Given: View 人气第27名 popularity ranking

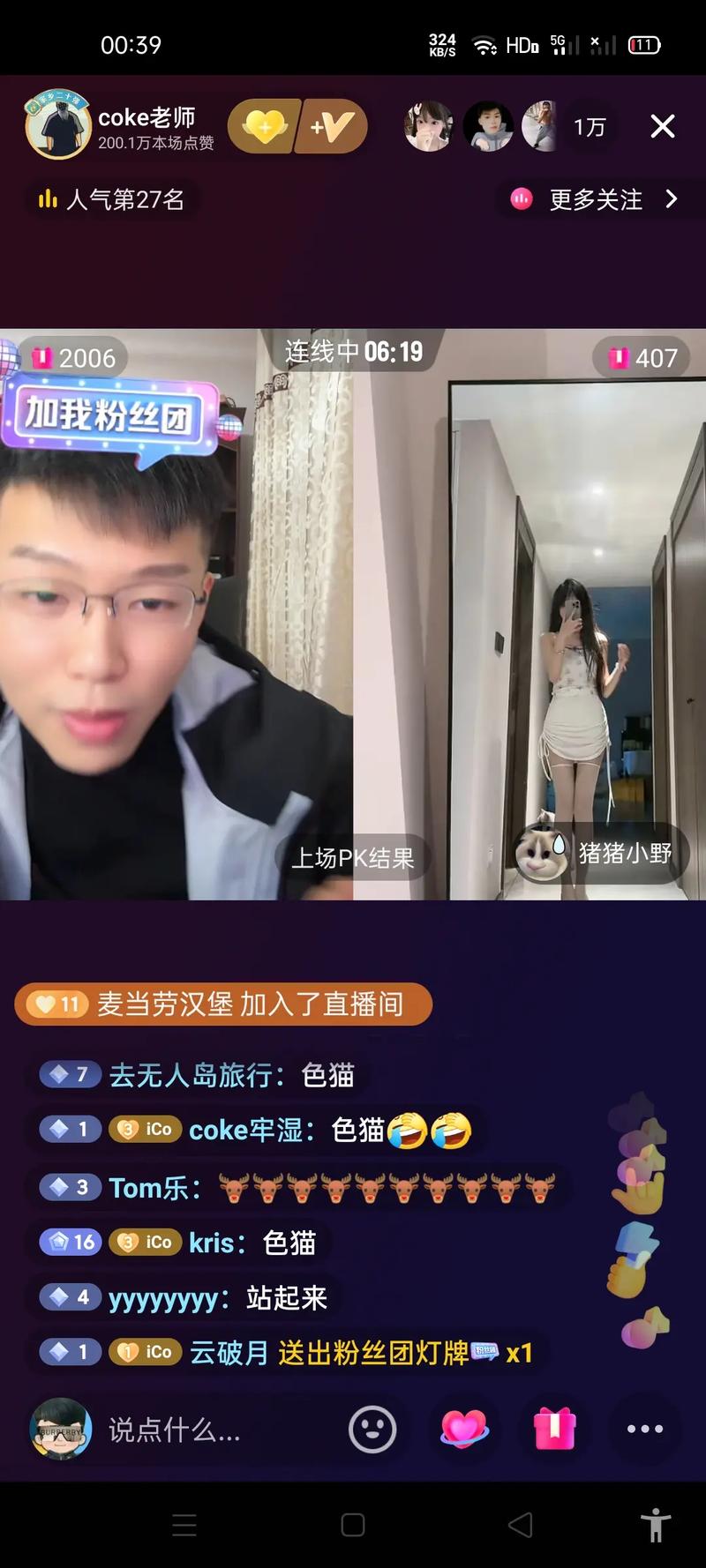Looking at the screenshot, I should [111, 199].
